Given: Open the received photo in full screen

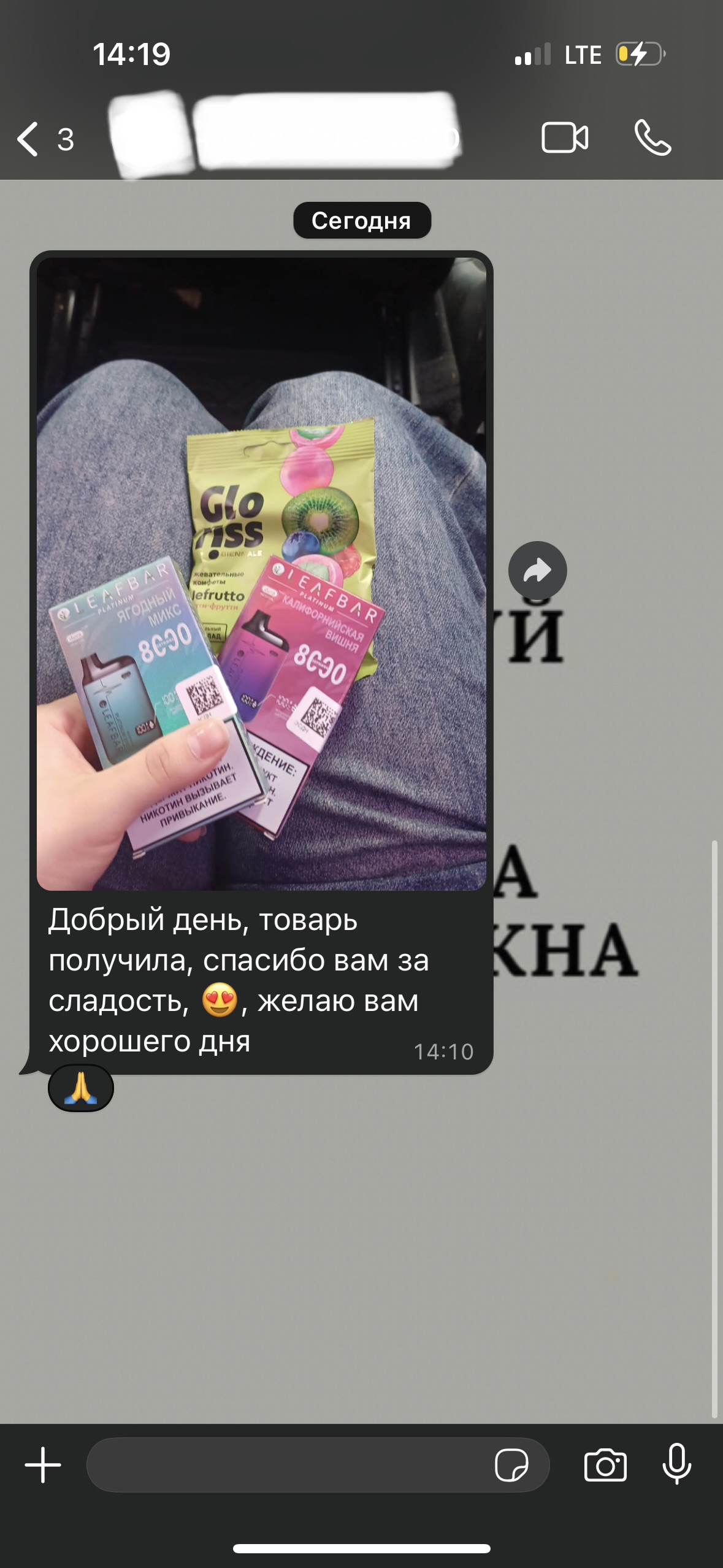Looking at the screenshot, I should (261, 574).
